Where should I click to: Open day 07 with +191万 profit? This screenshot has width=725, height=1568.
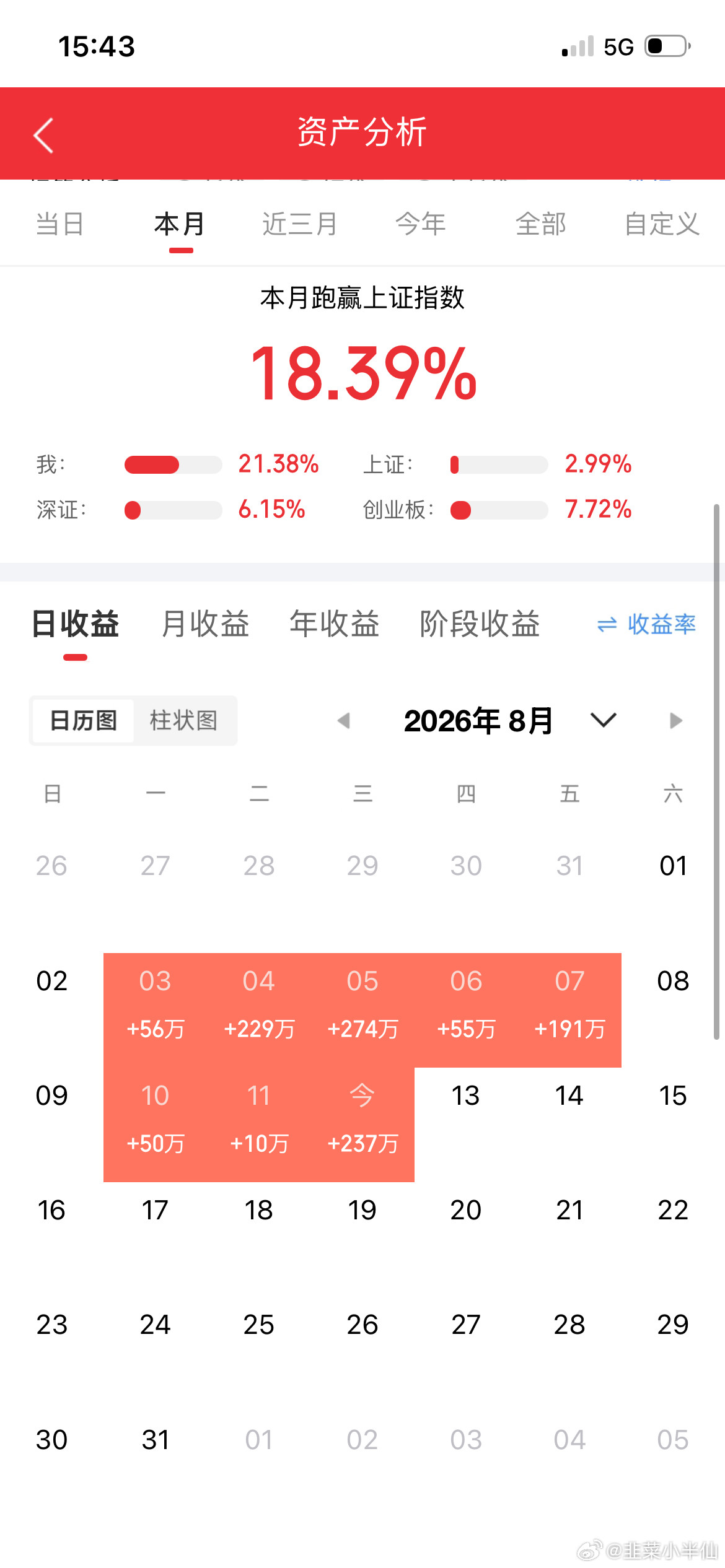(x=569, y=1010)
